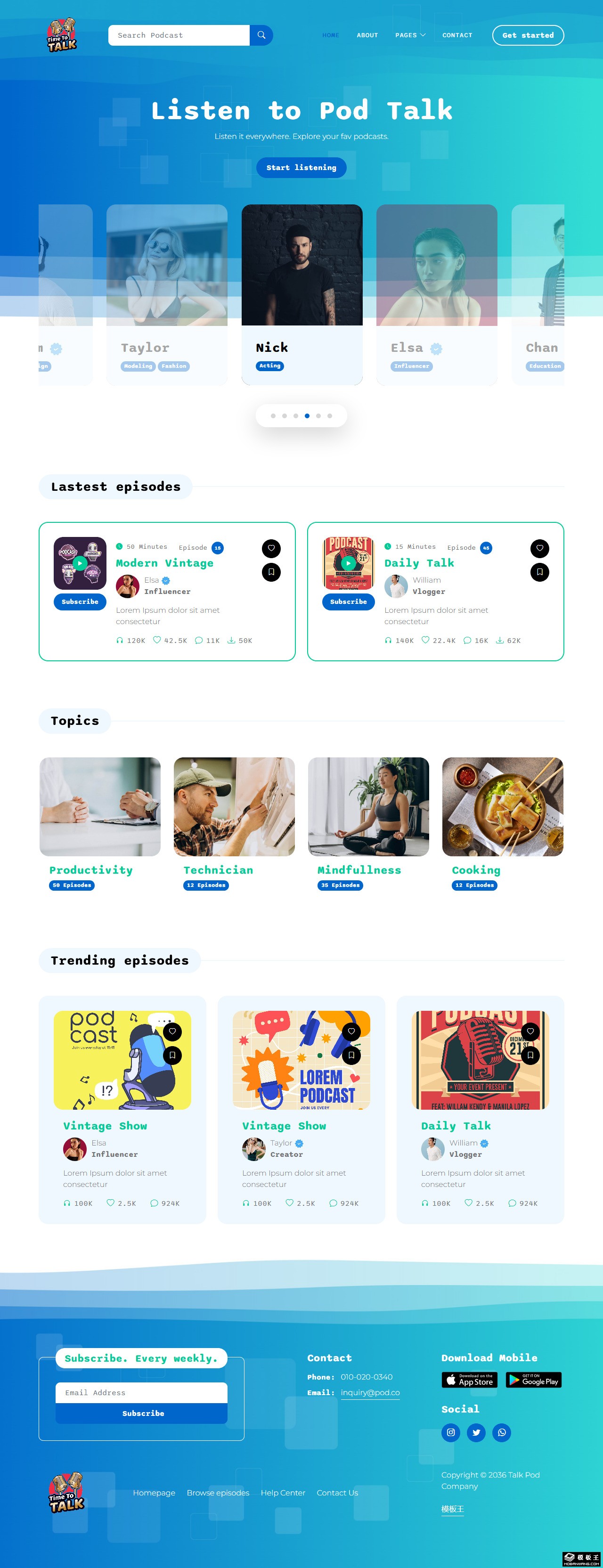Image resolution: width=603 pixels, height=1568 pixels.
Task: Play the Daily Talk latest episode
Action: [348, 563]
